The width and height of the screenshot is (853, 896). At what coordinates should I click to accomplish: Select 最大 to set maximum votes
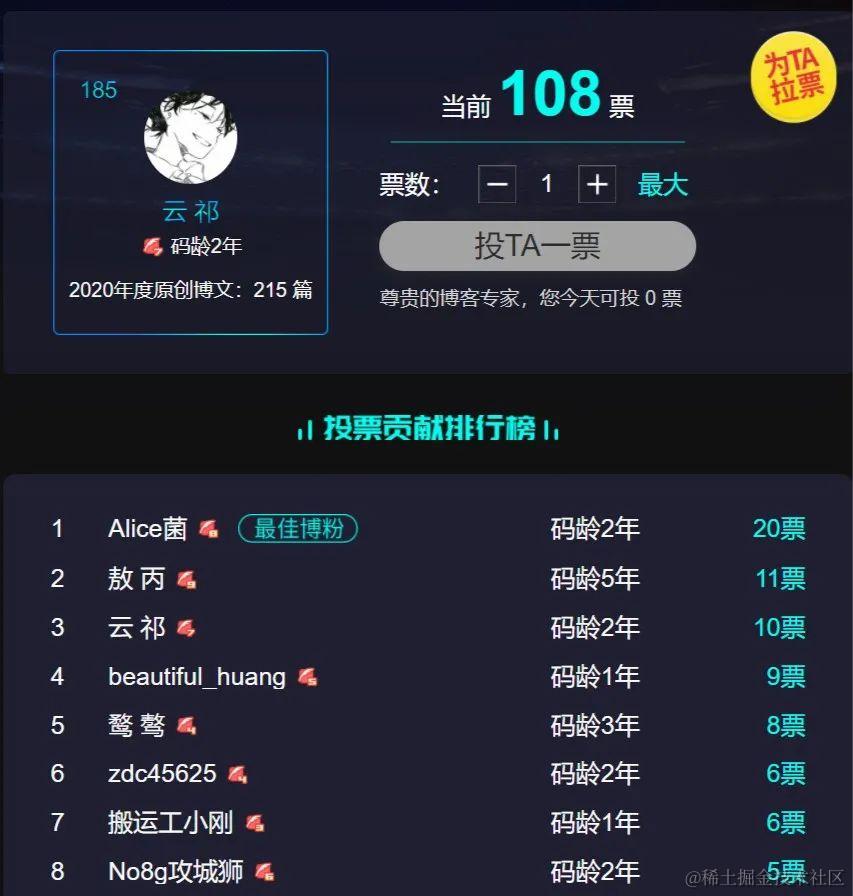click(663, 185)
